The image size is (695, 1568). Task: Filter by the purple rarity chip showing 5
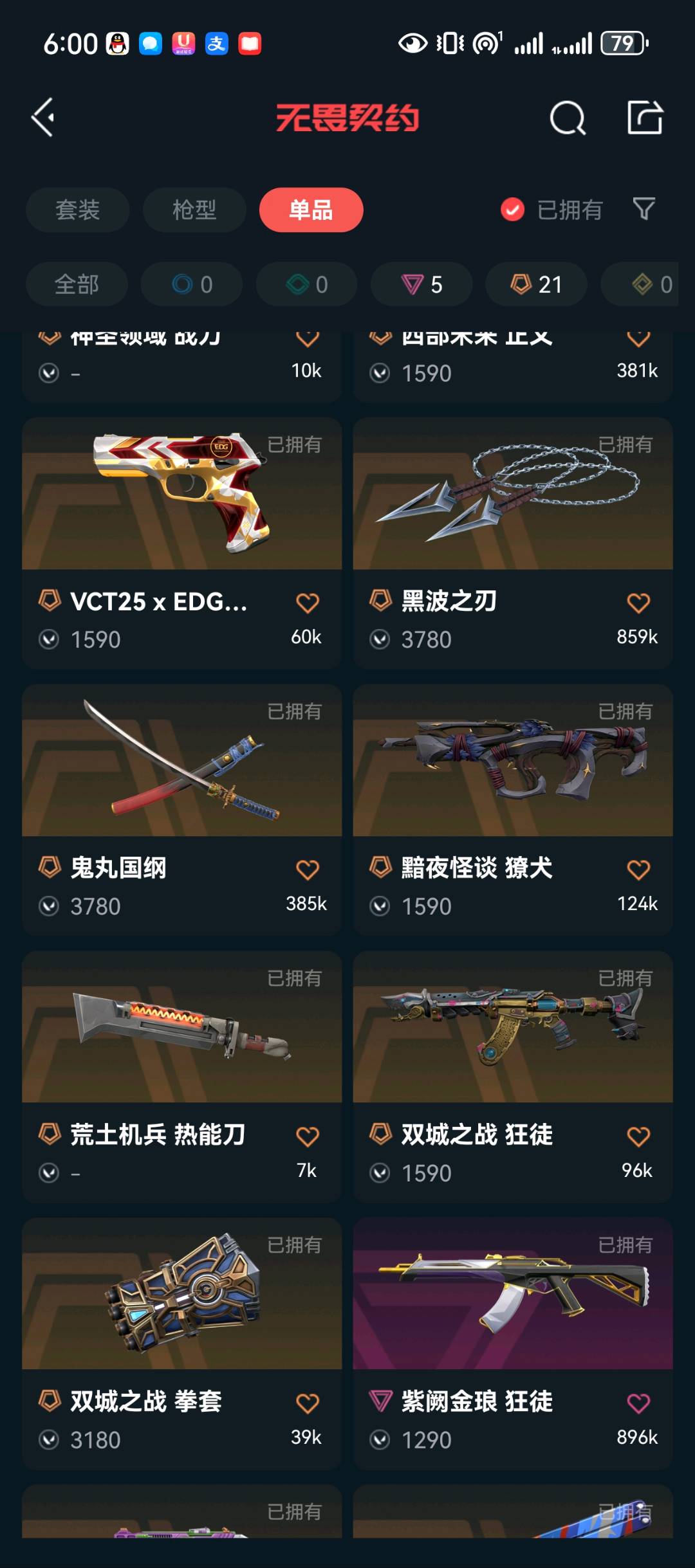[x=422, y=284]
